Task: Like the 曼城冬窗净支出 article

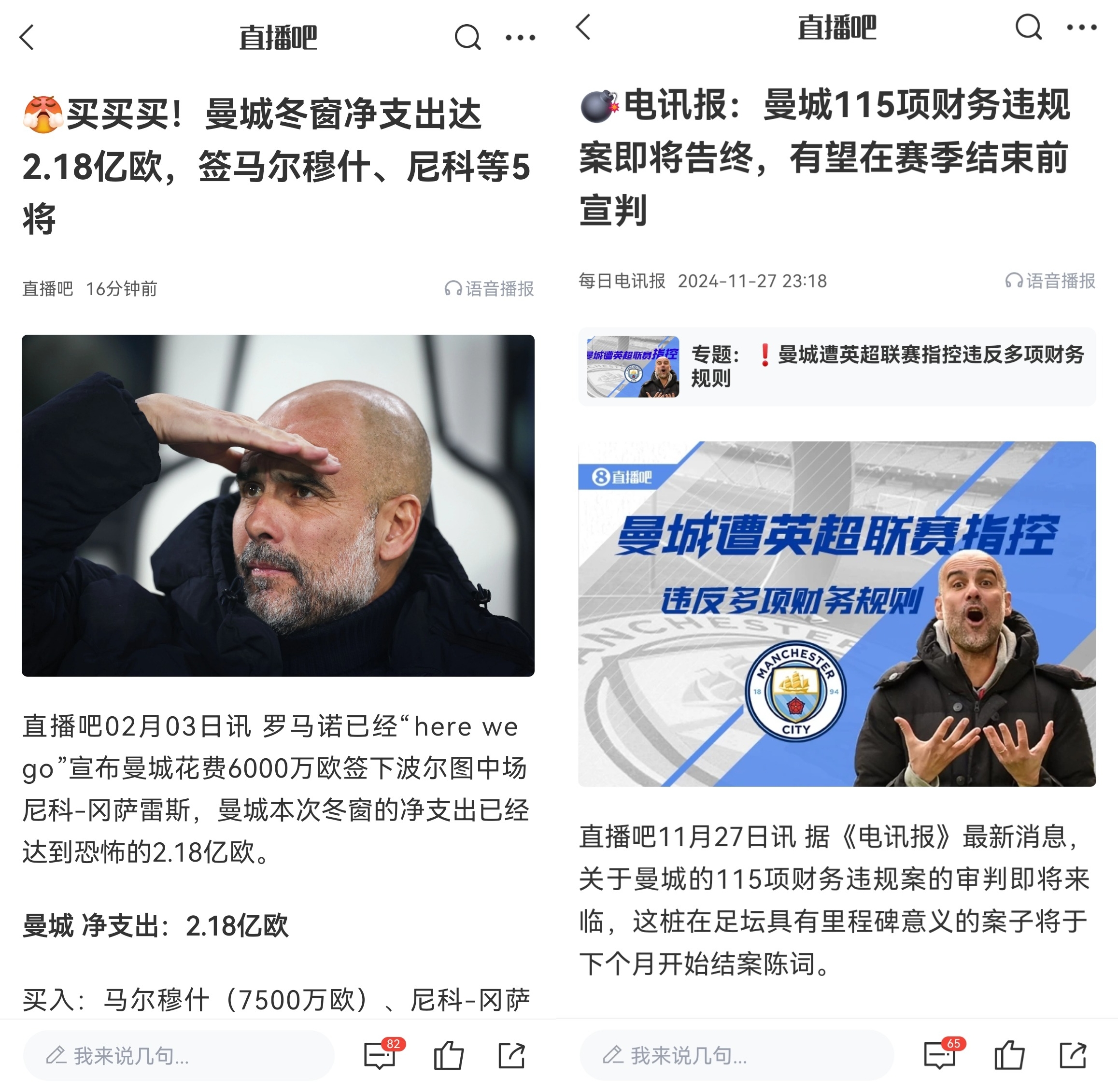Action: [448, 1056]
